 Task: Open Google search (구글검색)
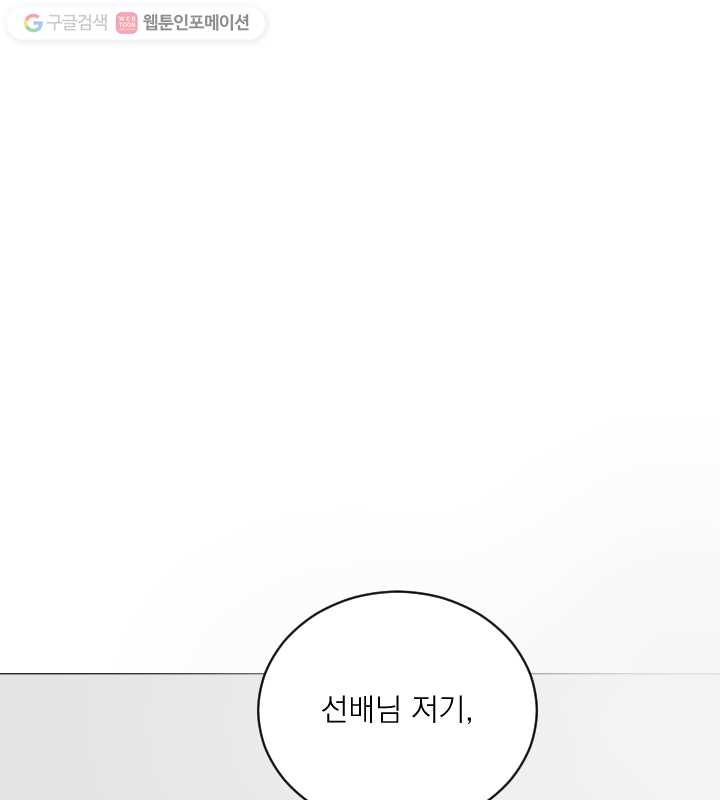65,23
